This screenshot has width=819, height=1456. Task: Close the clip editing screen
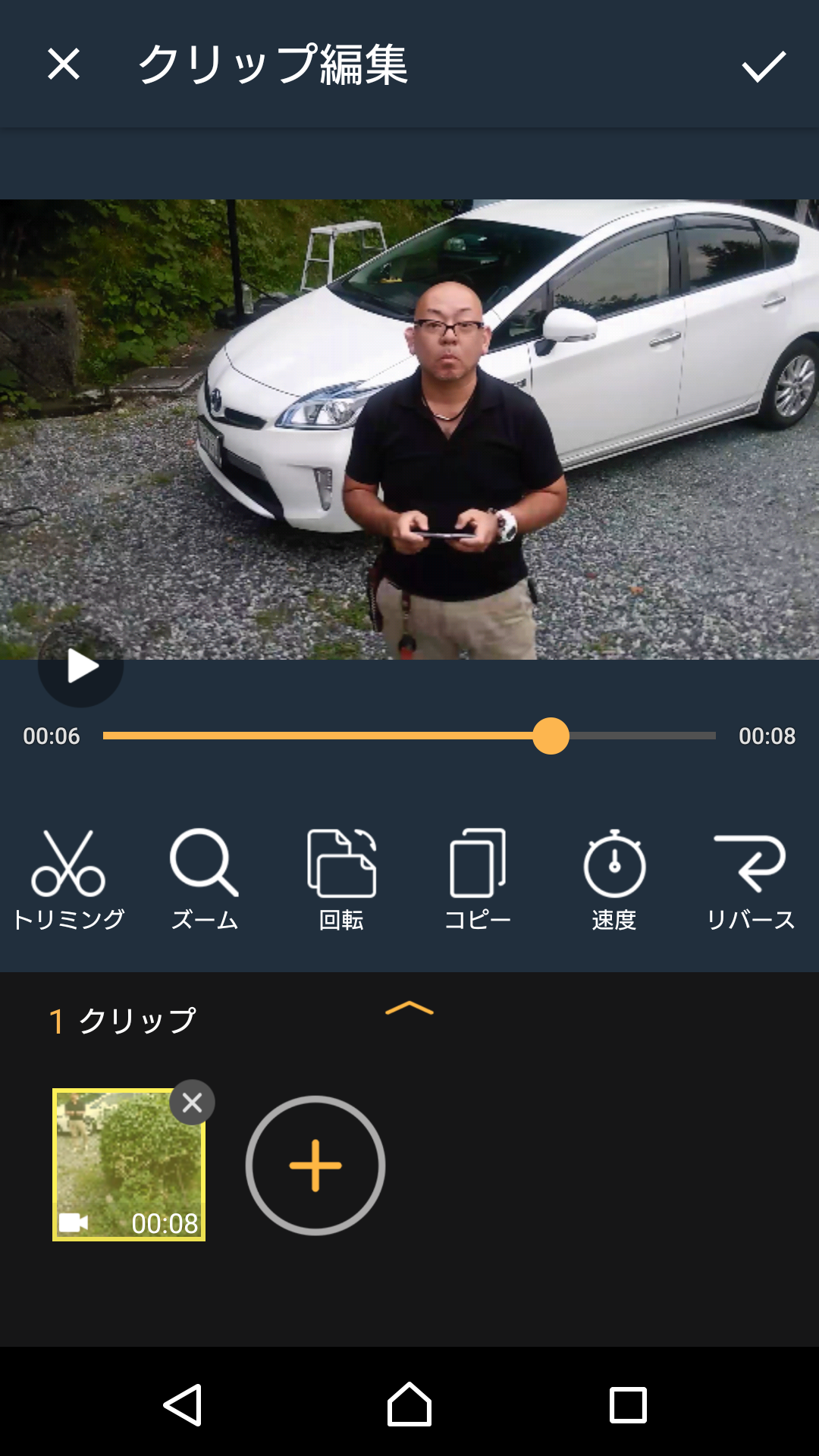click(64, 64)
